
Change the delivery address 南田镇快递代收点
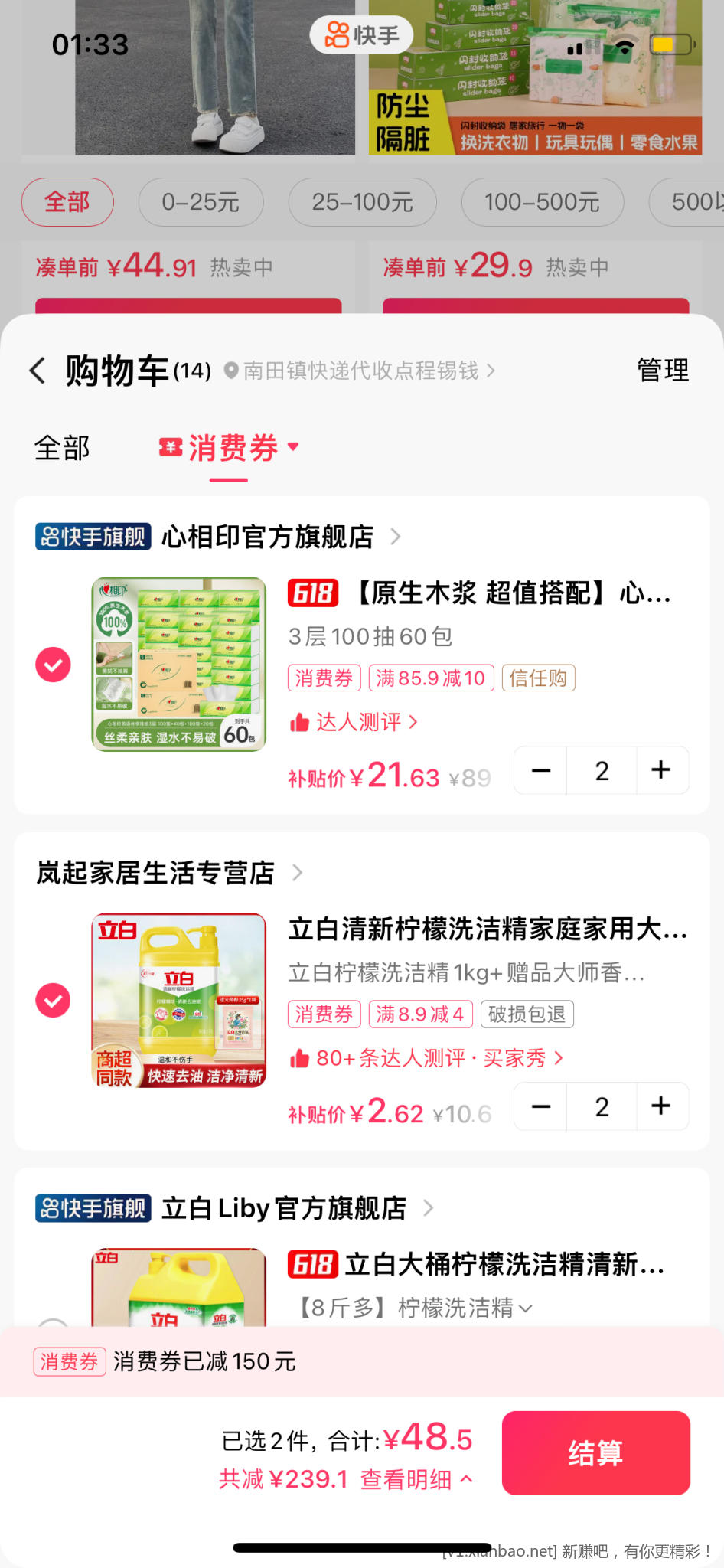[360, 371]
